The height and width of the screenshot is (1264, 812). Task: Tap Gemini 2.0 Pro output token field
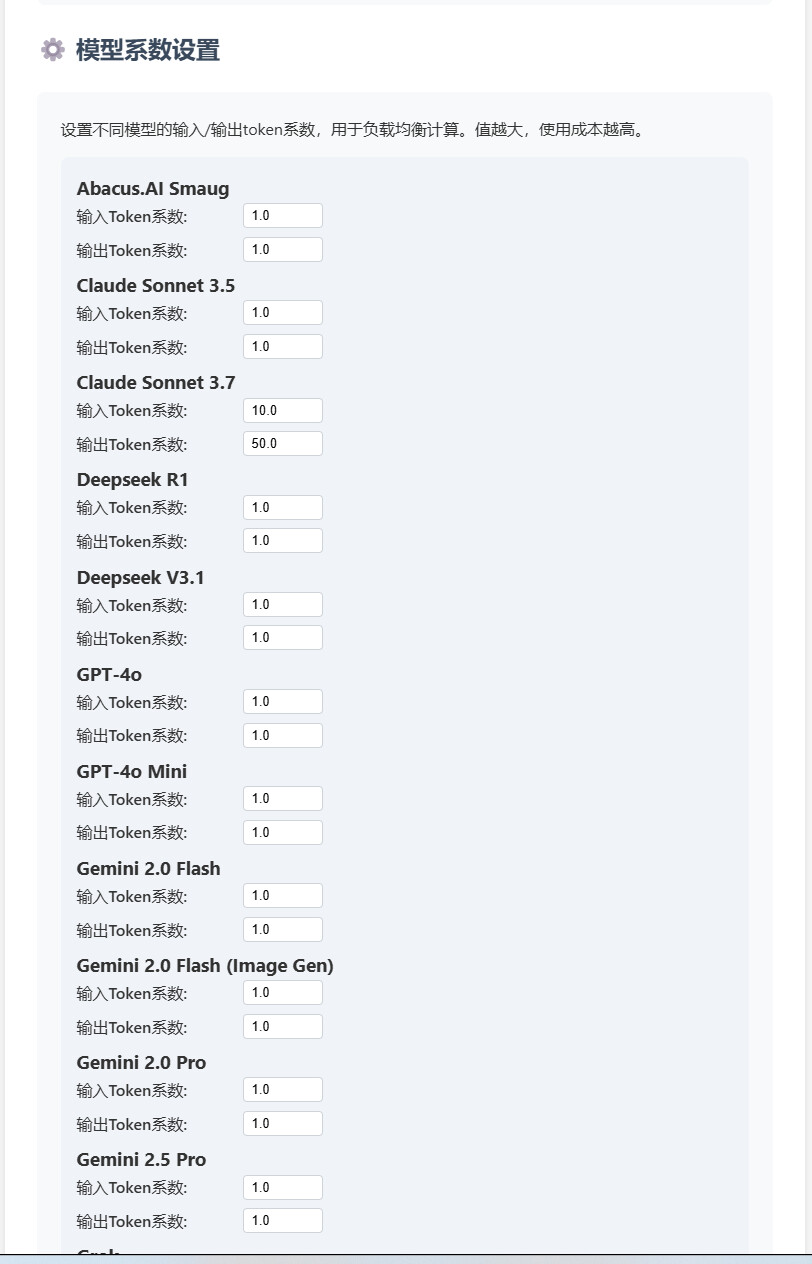tap(282, 1124)
